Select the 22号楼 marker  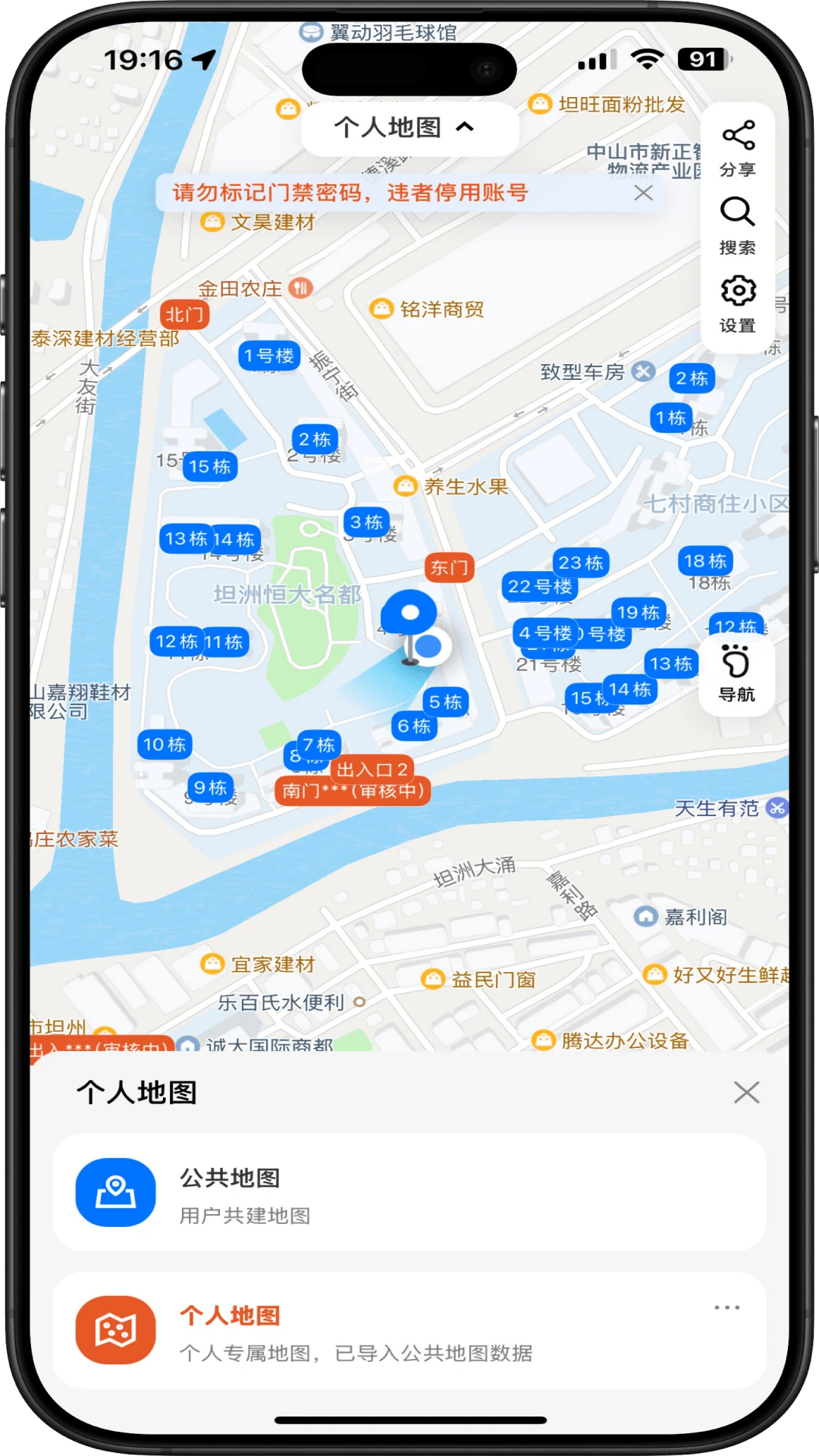point(540,586)
